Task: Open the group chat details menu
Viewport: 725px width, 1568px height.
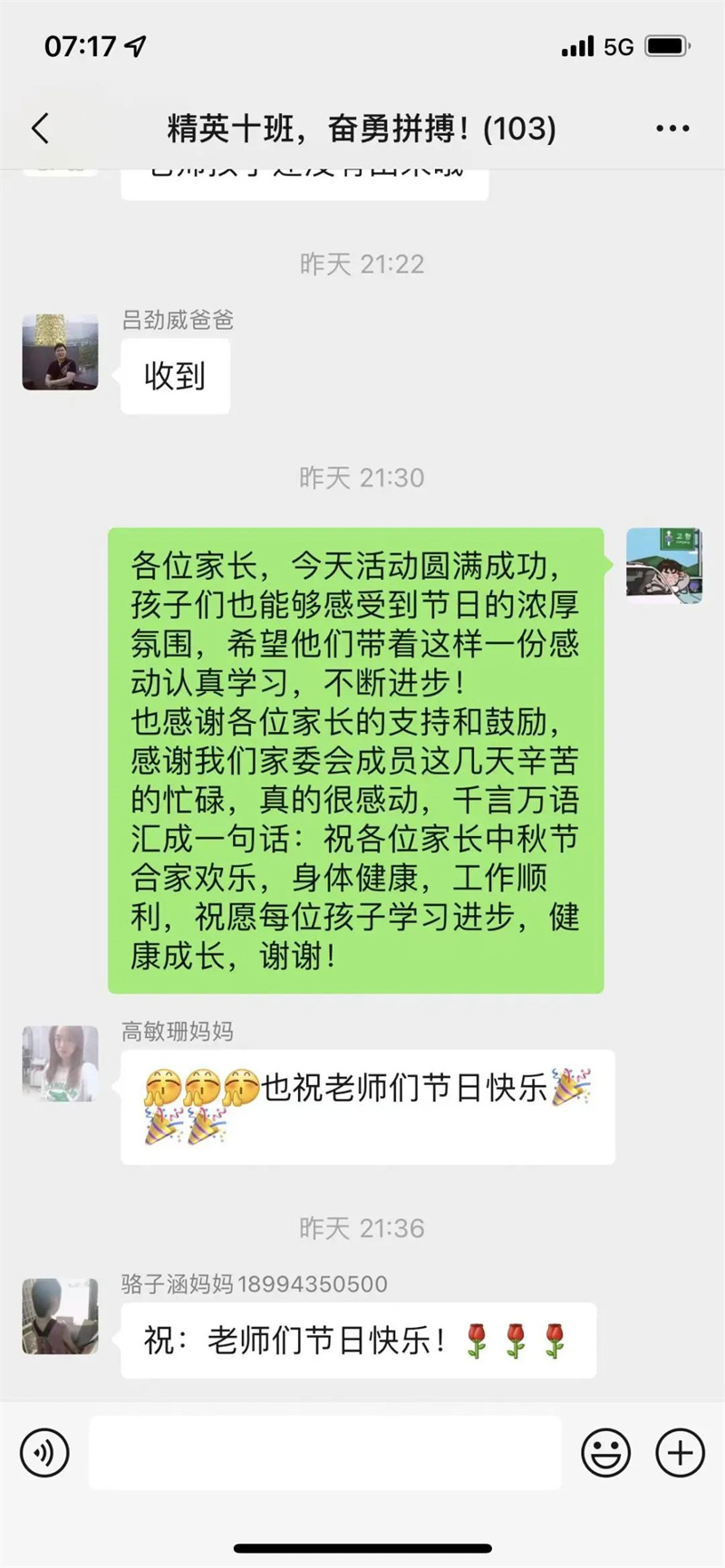Action: pos(672,129)
